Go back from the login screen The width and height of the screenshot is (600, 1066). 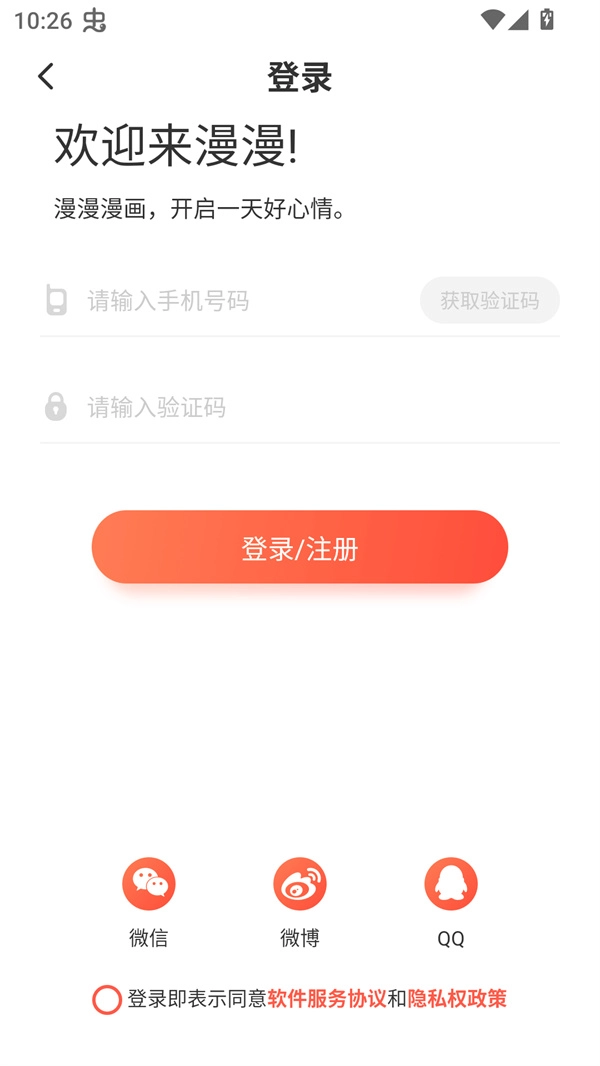tap(46, 77)
